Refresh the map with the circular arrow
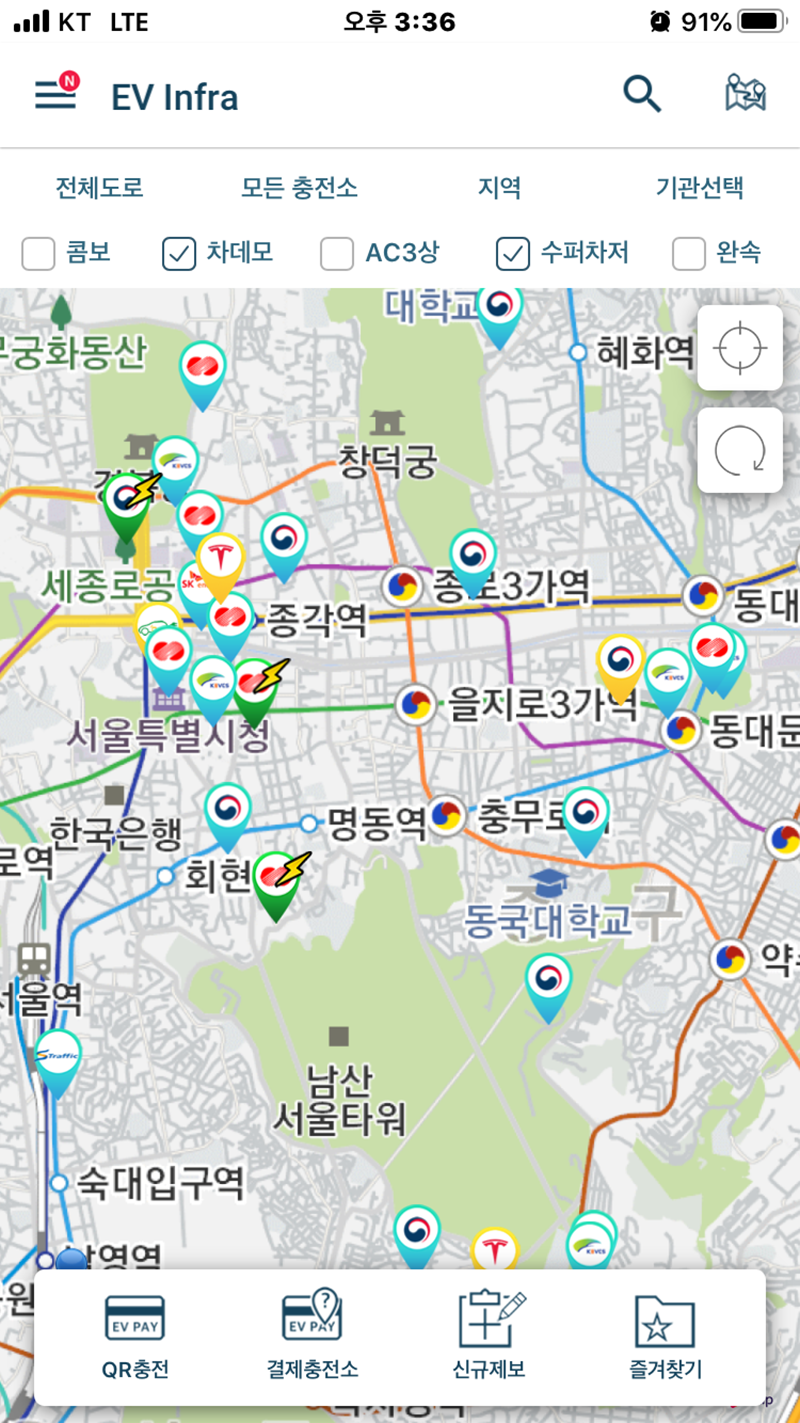Viewport: 800px width, 1423px height. [740, 450]
